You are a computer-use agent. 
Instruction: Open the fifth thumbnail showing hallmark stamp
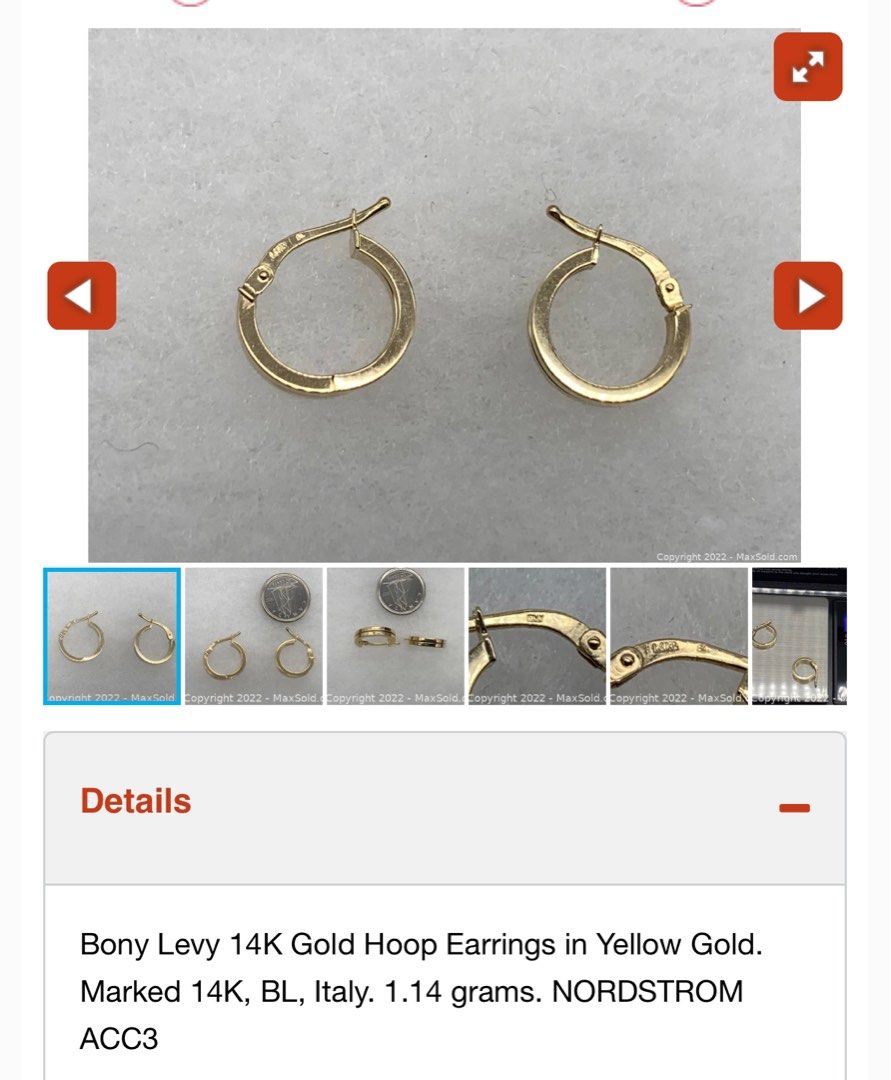click(x=679, y=636)
